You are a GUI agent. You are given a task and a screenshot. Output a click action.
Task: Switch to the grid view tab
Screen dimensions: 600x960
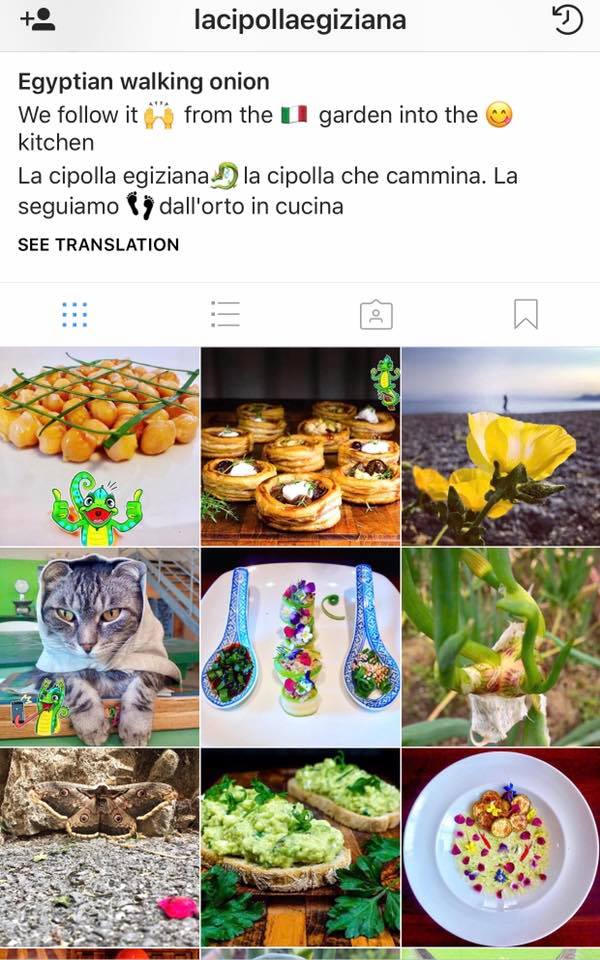[x=75, y=314]
